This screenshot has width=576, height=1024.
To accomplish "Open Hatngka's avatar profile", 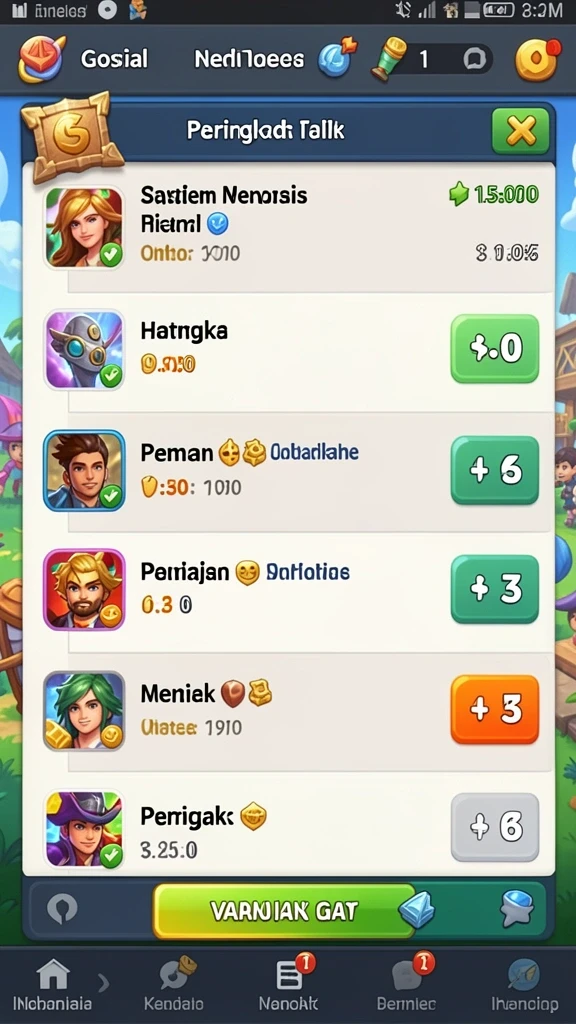I will pos(84,349).
